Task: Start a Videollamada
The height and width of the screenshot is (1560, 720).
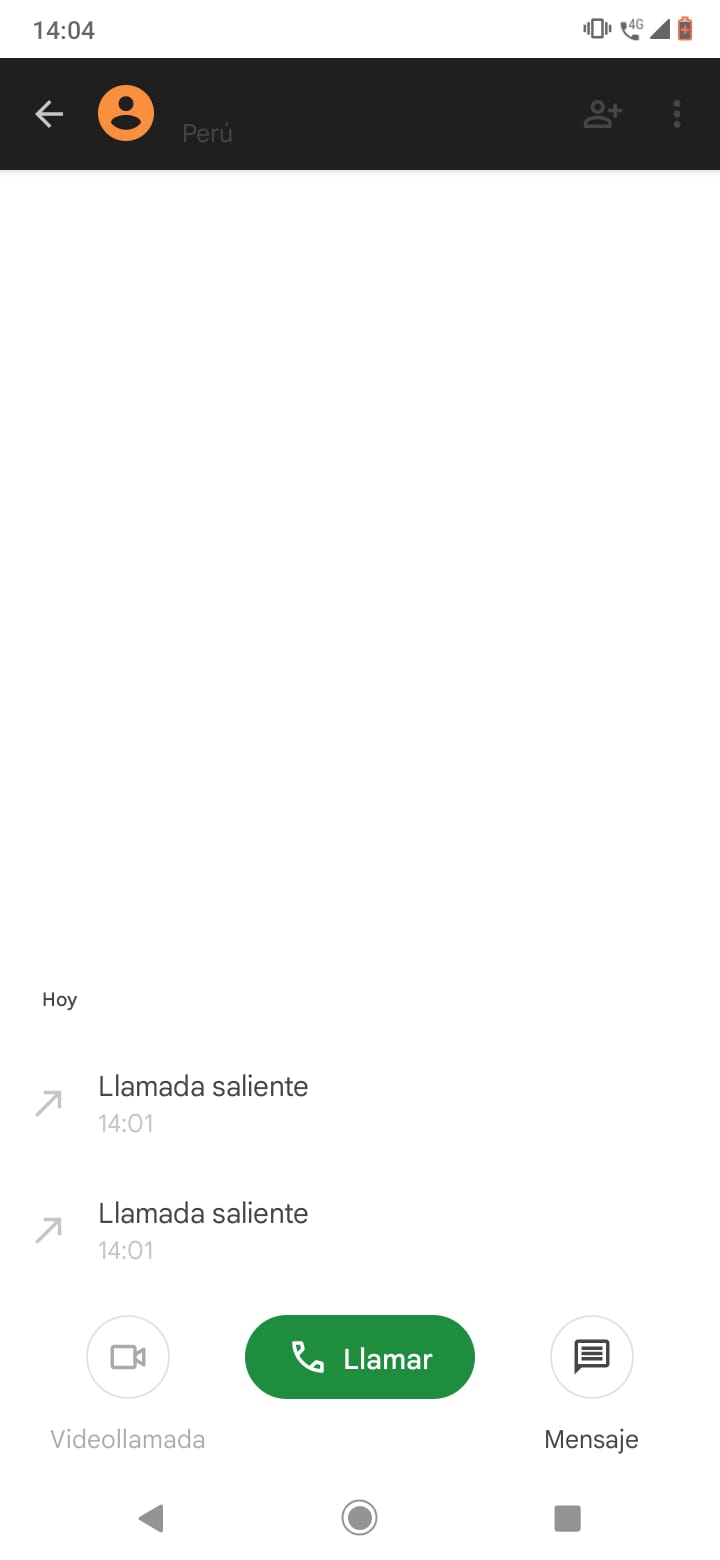Action: [128, 1356]
